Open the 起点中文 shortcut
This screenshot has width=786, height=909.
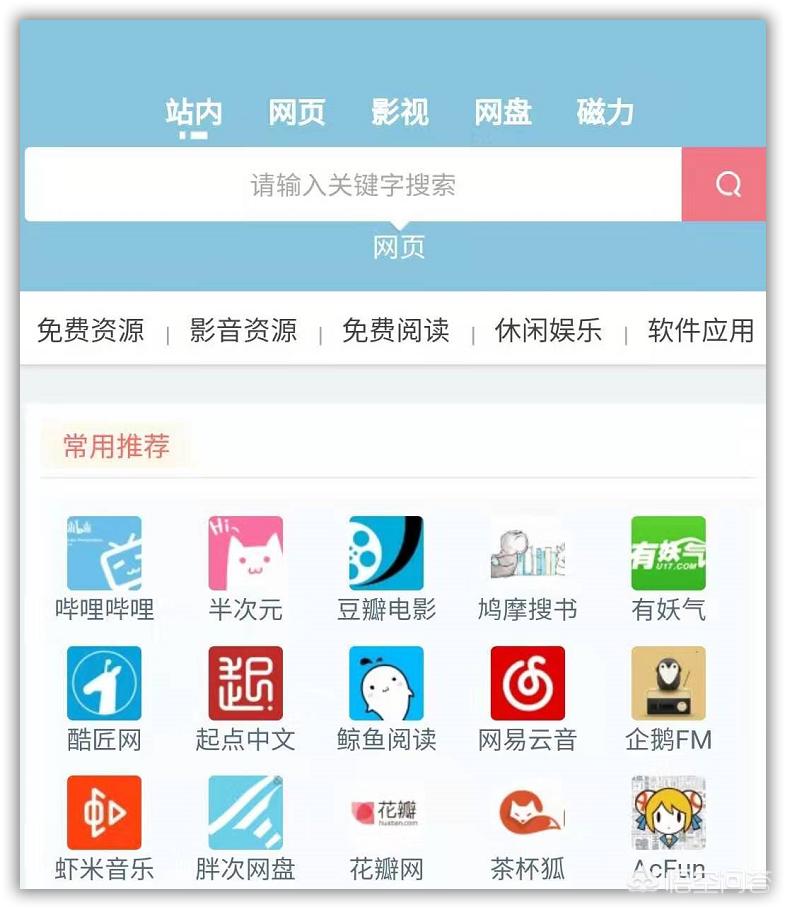[246, 699]
